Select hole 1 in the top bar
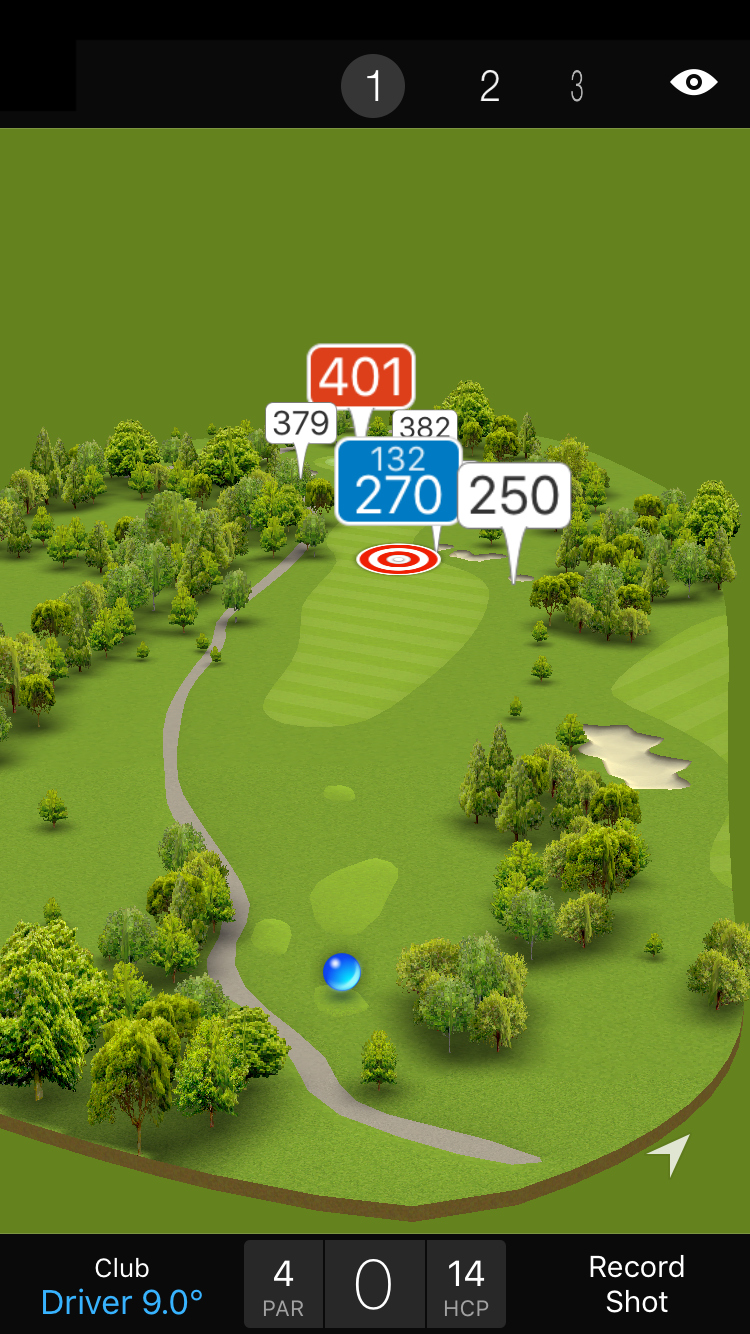Viewport: 750px width, 1334px height. (373, 86)
